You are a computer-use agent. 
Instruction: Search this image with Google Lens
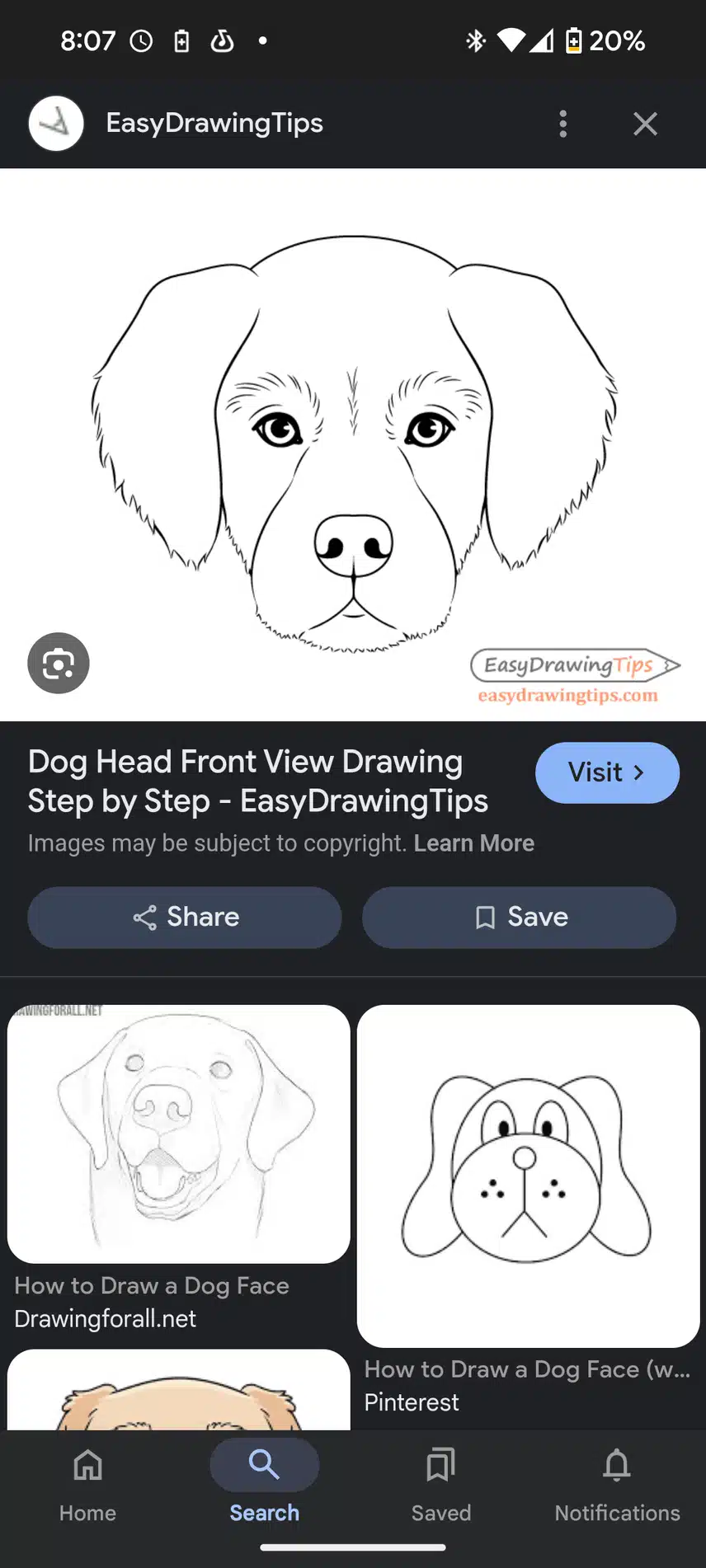(x=59, y=663)
